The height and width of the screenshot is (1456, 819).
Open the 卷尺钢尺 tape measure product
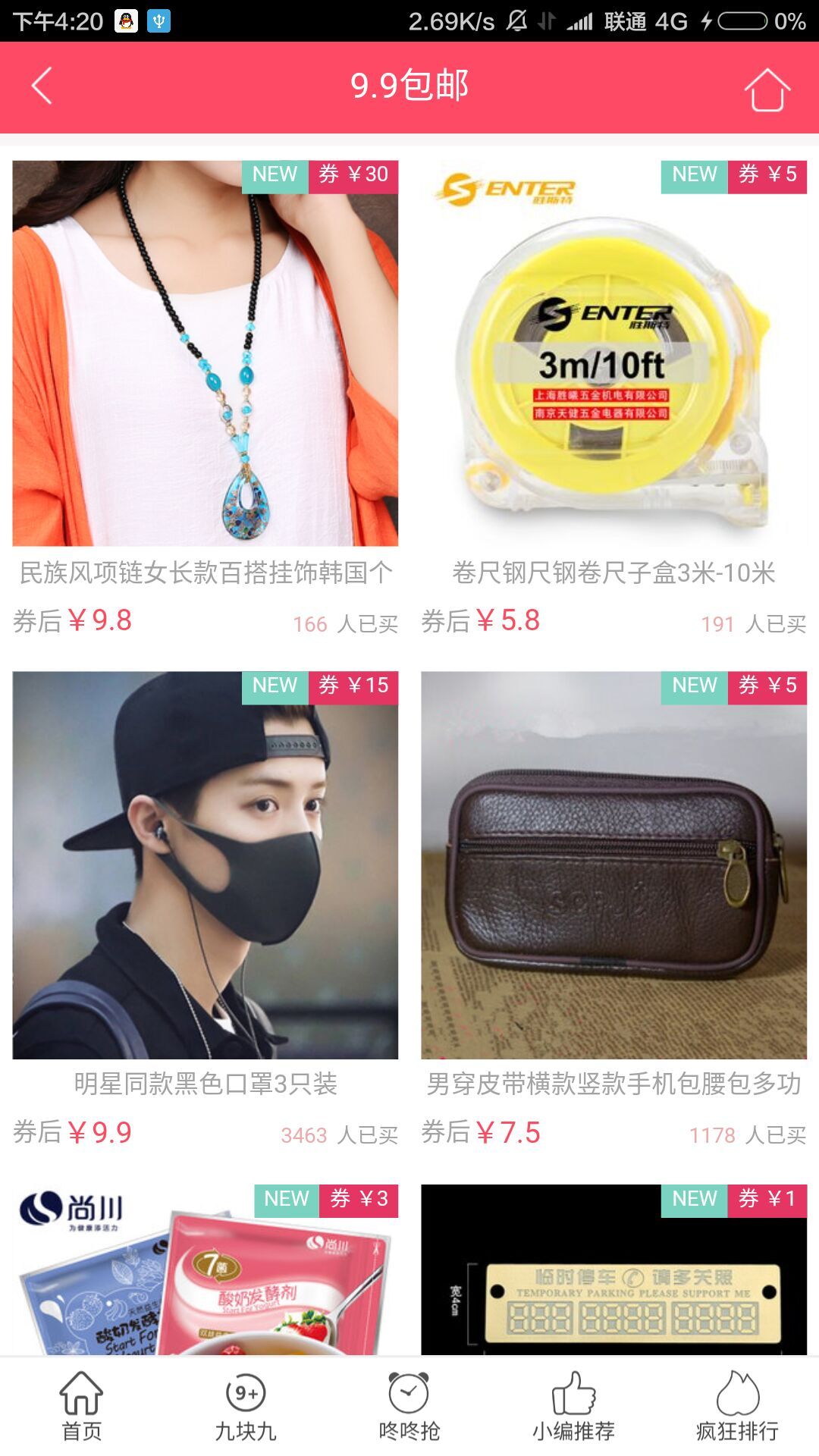613,353
